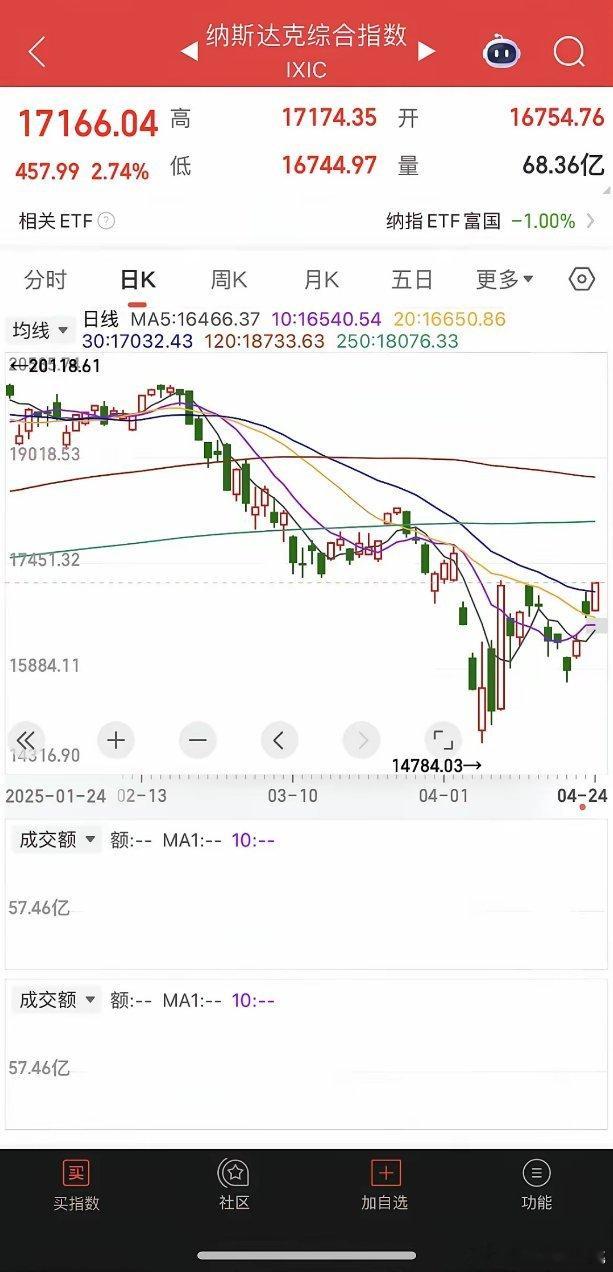Open chart settings hexagon icon

581,280
